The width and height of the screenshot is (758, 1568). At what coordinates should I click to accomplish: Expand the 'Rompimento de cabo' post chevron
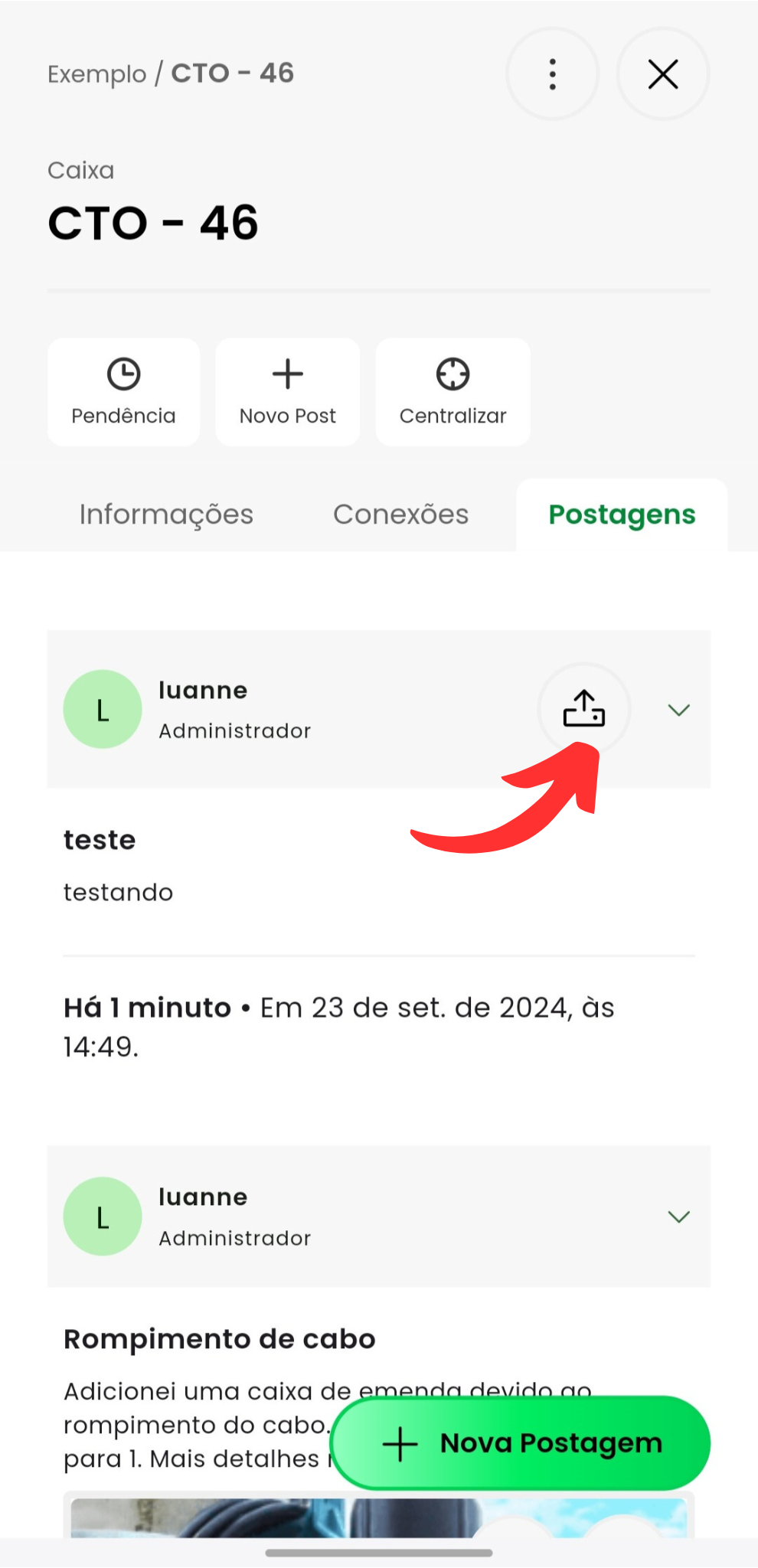pos(678,1217)
